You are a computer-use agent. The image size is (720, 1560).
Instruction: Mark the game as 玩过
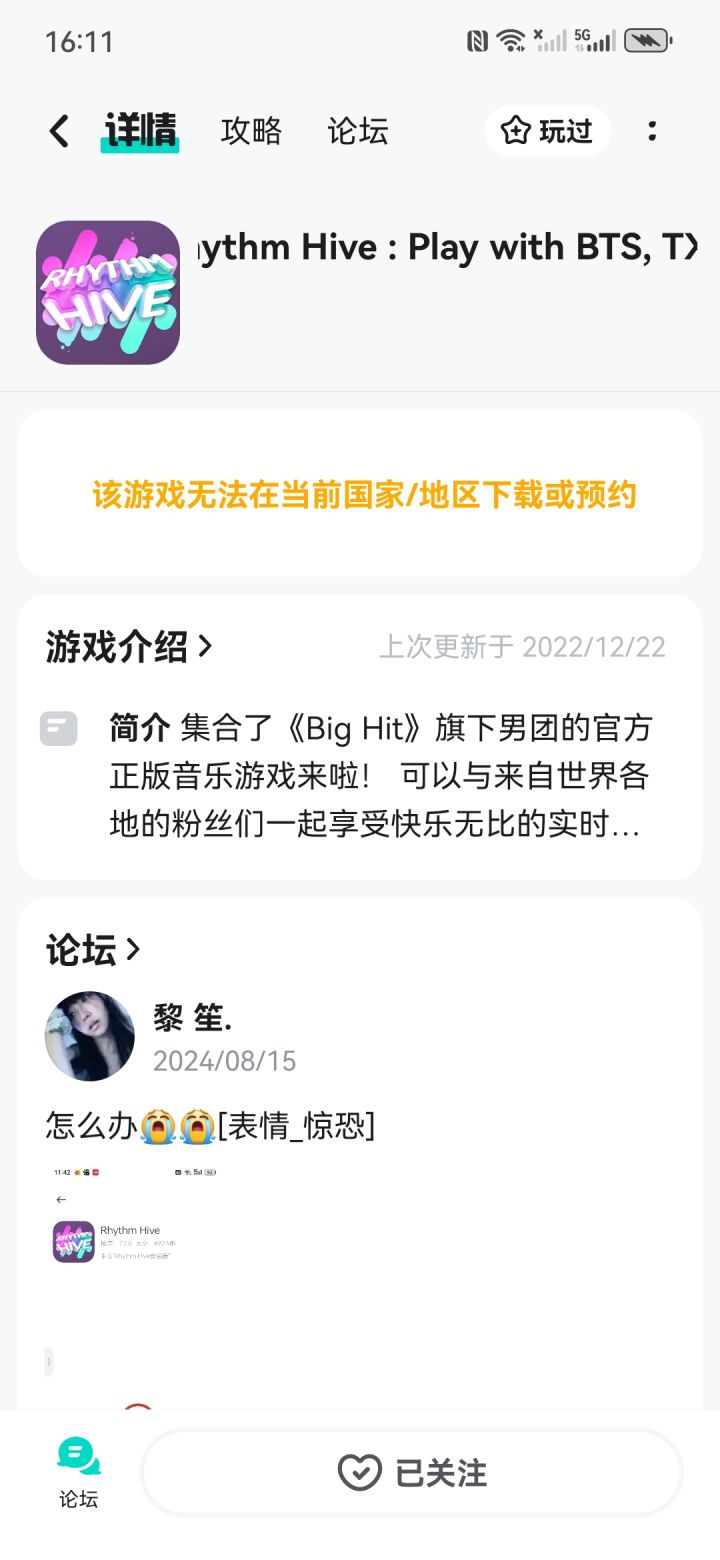[x=547, y=131]
